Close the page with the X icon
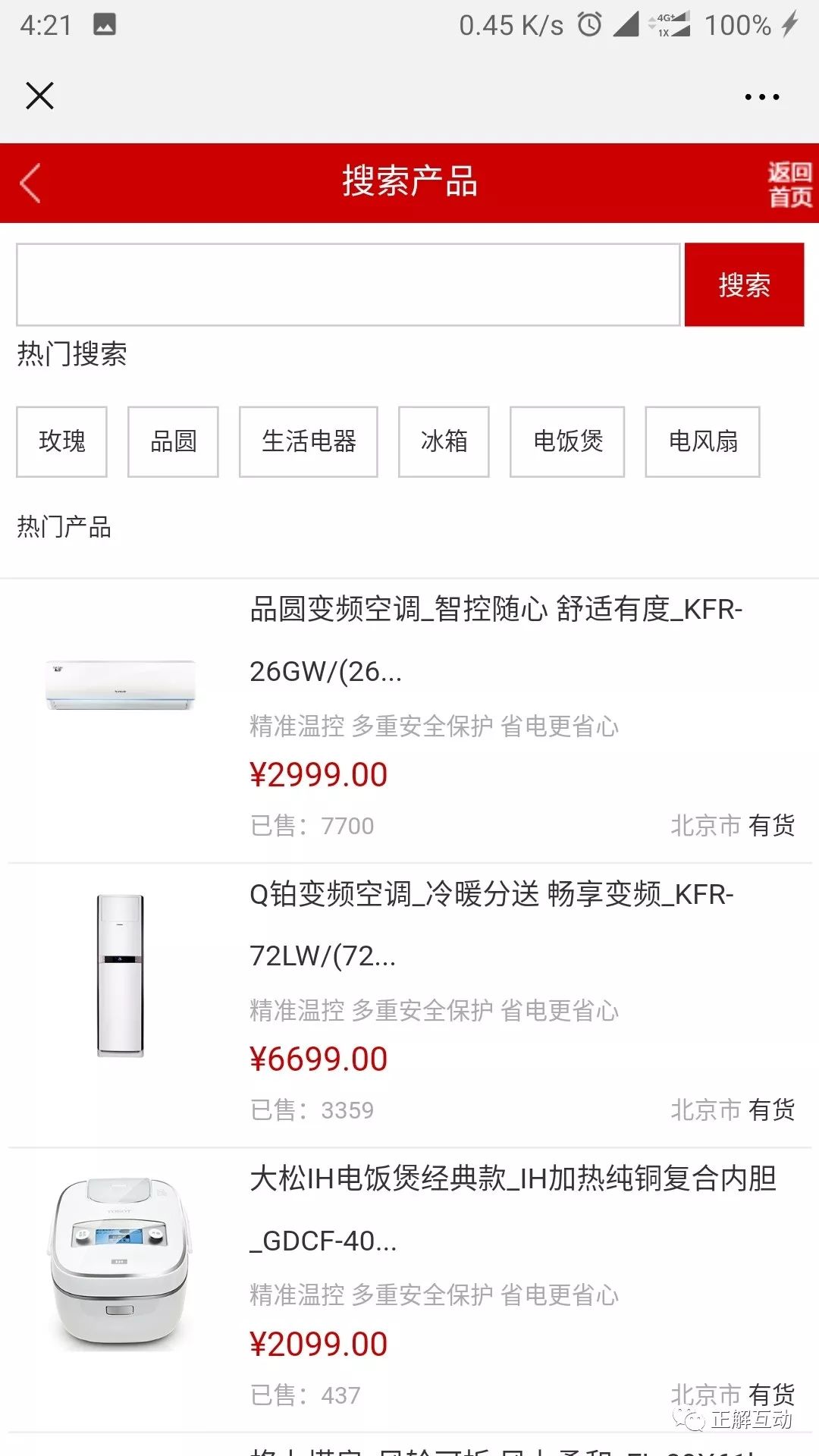The height and width of the screenshot is (1456, 819). (39, 96)
